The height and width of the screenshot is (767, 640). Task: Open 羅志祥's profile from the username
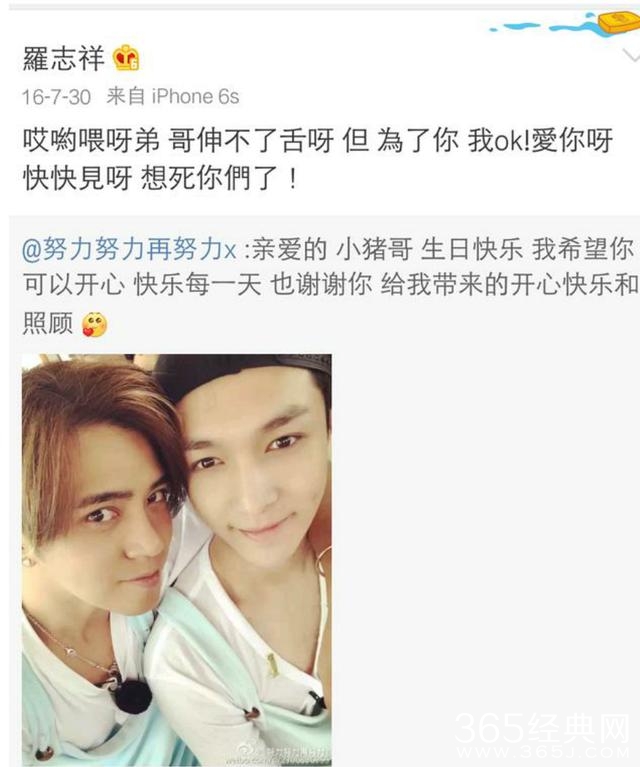point(65,58)
